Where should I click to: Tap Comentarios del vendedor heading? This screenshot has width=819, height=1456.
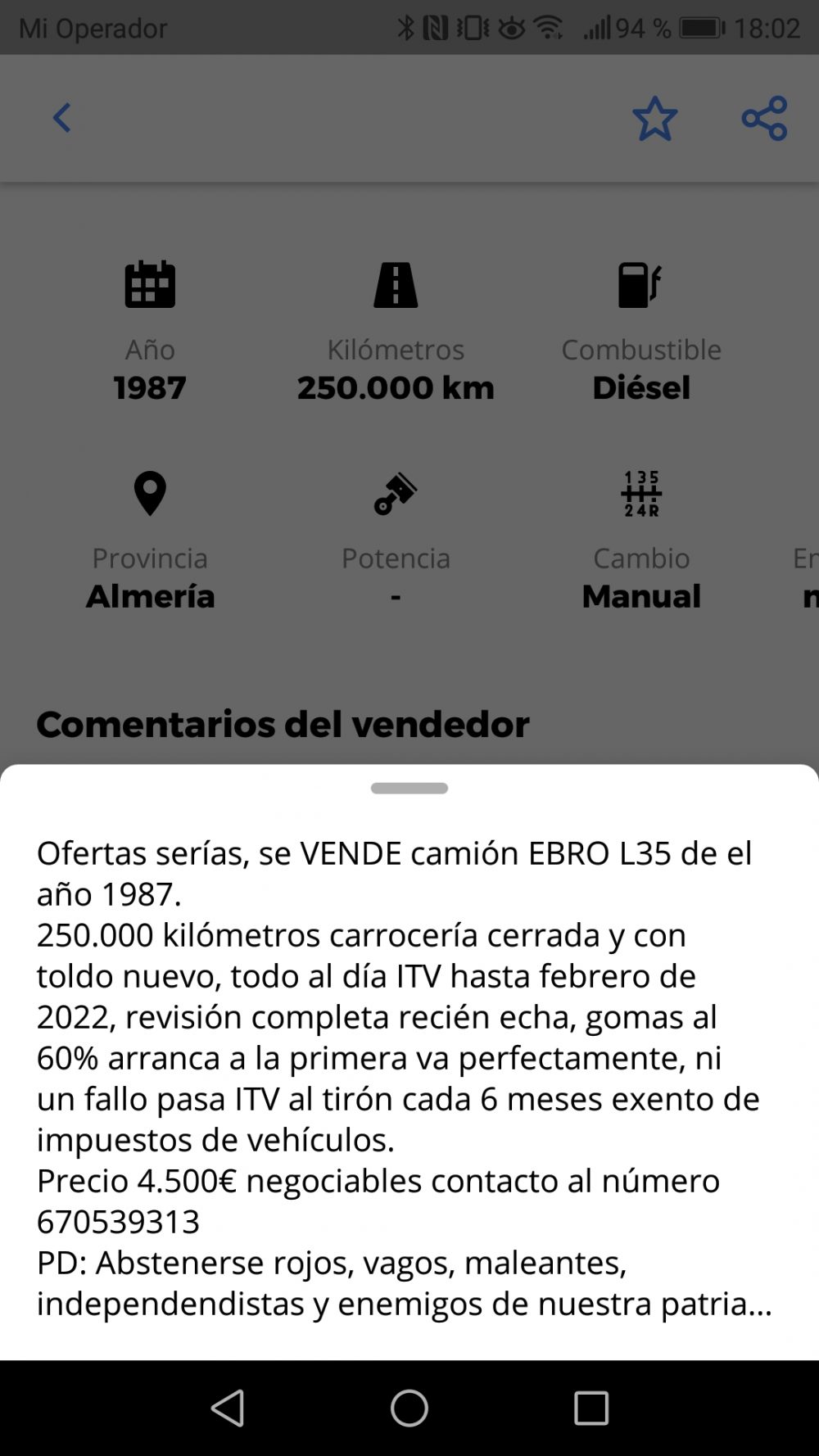coord(283,724)
